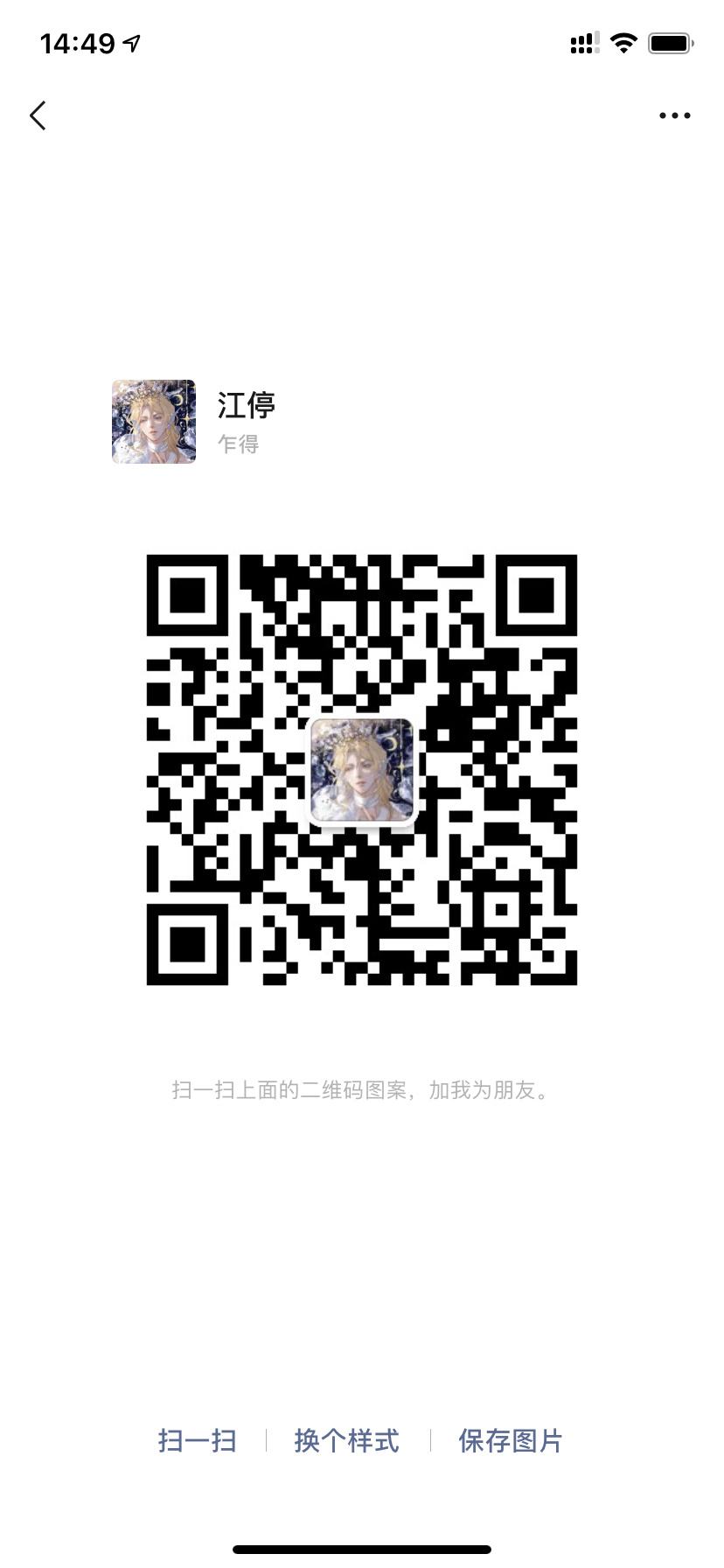Tap 保存图片 to save the image
This screenshot has width=724, height=1568.
pyautogui.click(x=511, y=1440)
